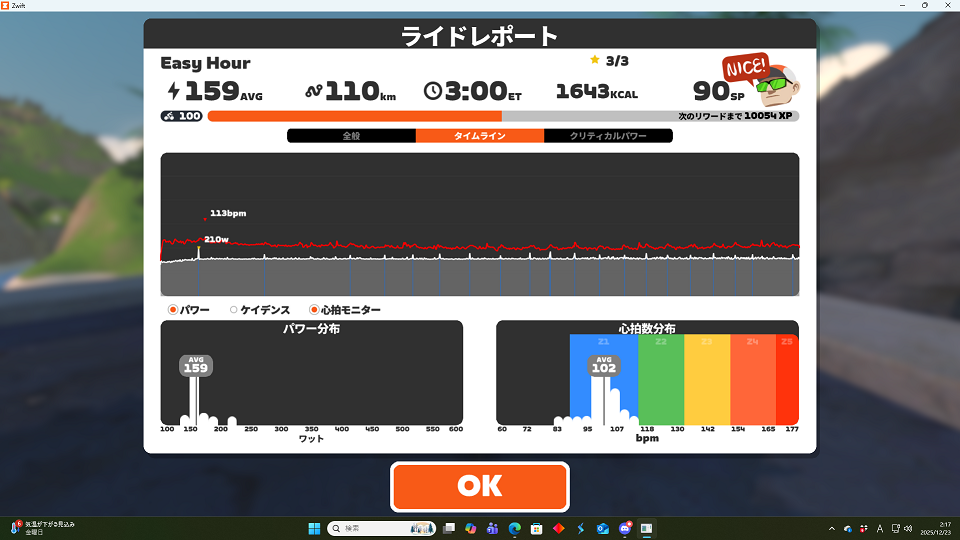Viewport: 960px width, 540px height.
Task: Confirm the ride report with OK
Action: 480,486
